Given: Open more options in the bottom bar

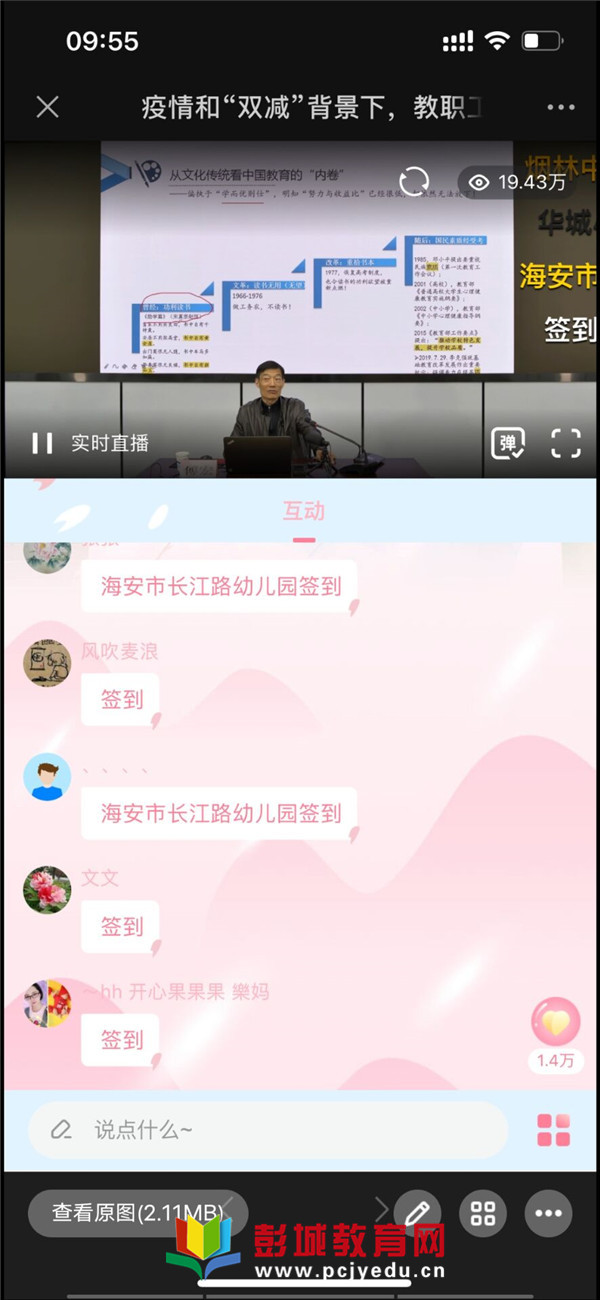Looking at the screenshot, I should [548, 1213].
